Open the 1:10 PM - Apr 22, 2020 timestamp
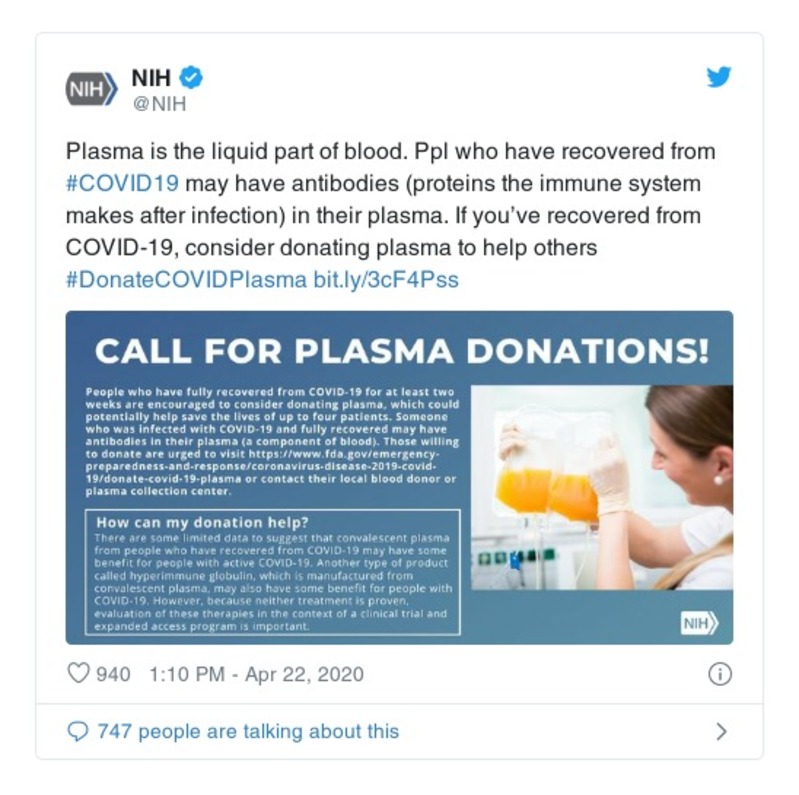This screenshot has height=795, width=799. tap(256, 674)
